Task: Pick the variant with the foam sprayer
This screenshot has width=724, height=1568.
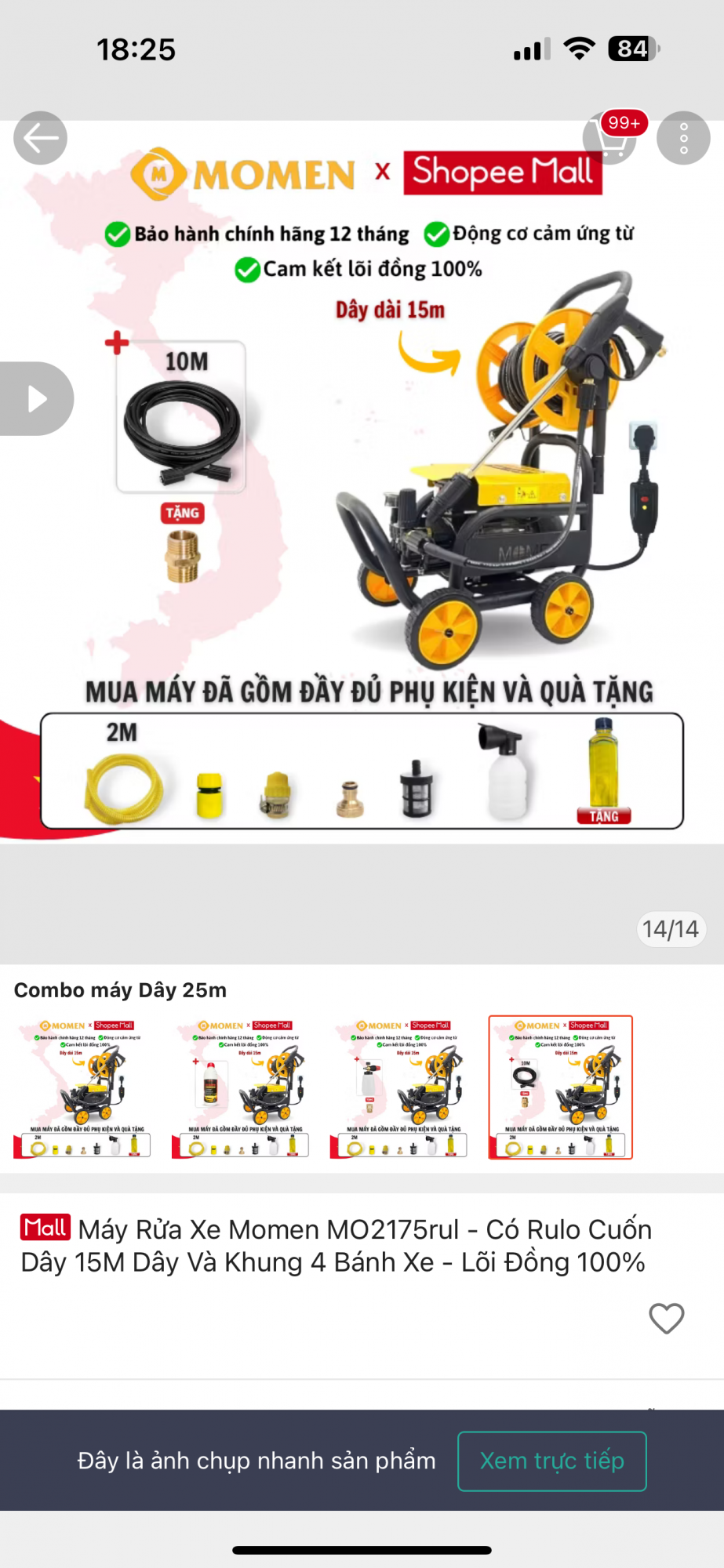Action: pyautogui.click(x=398, y=1087)
